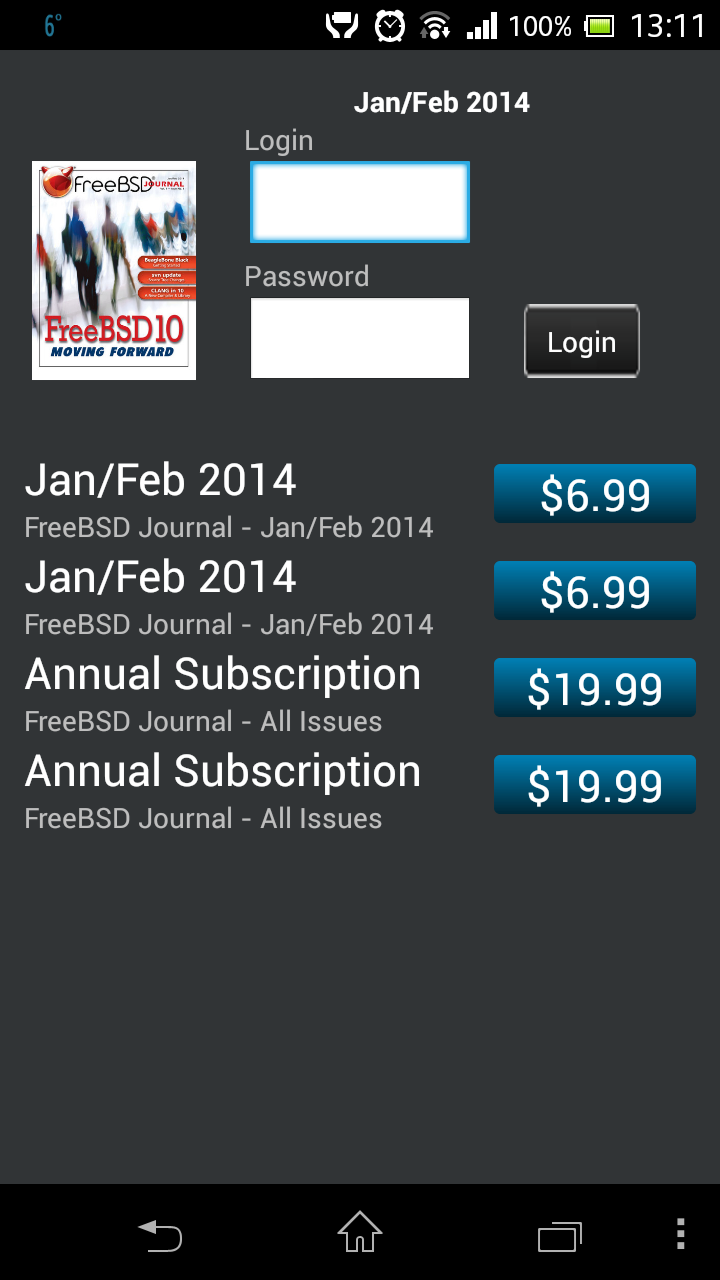Choose the second Annual Subscription $19.99 button
720x1280 pixels.
click(595, 785)
